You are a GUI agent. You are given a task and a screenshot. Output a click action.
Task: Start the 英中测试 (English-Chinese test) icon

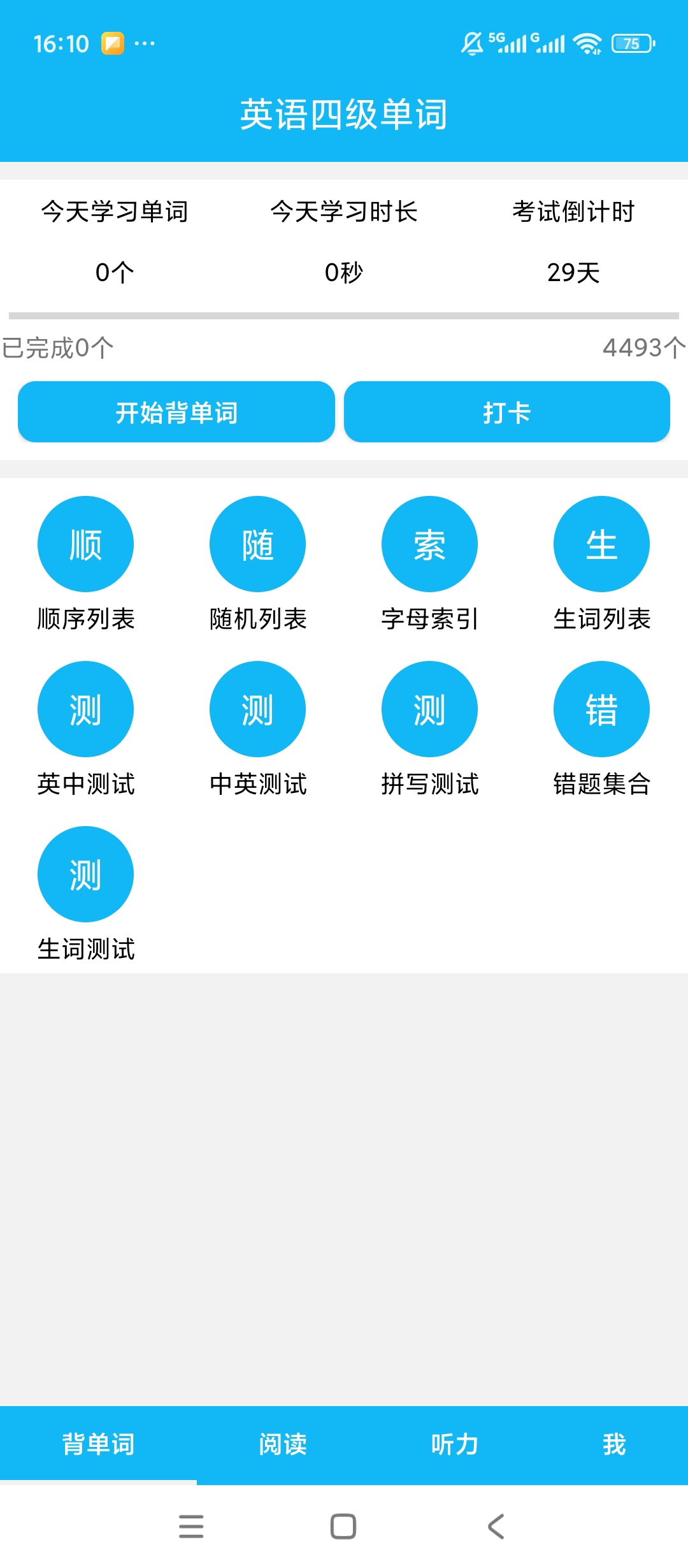click(85, 709)
